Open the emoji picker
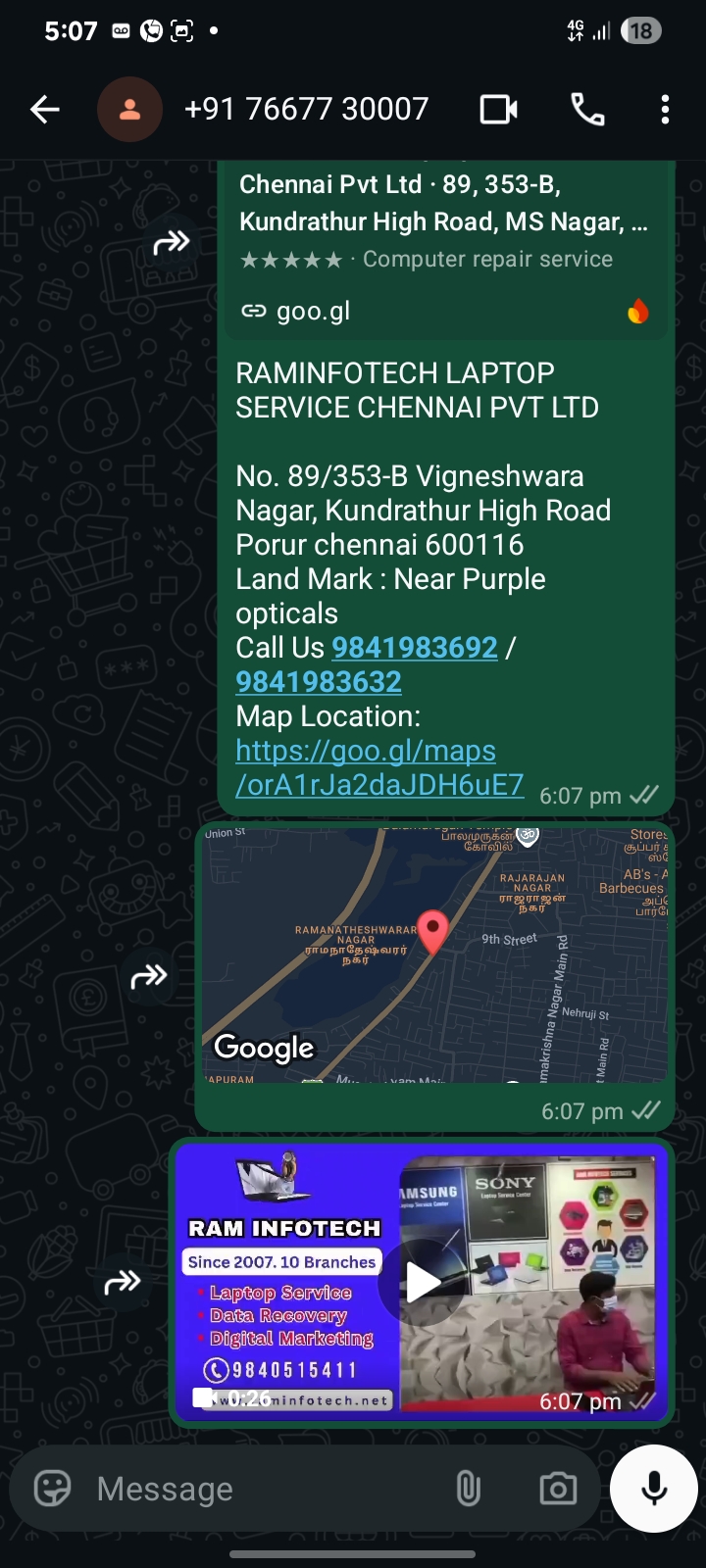Viewport: 706px width, 1568px height. pos(53,1489)
